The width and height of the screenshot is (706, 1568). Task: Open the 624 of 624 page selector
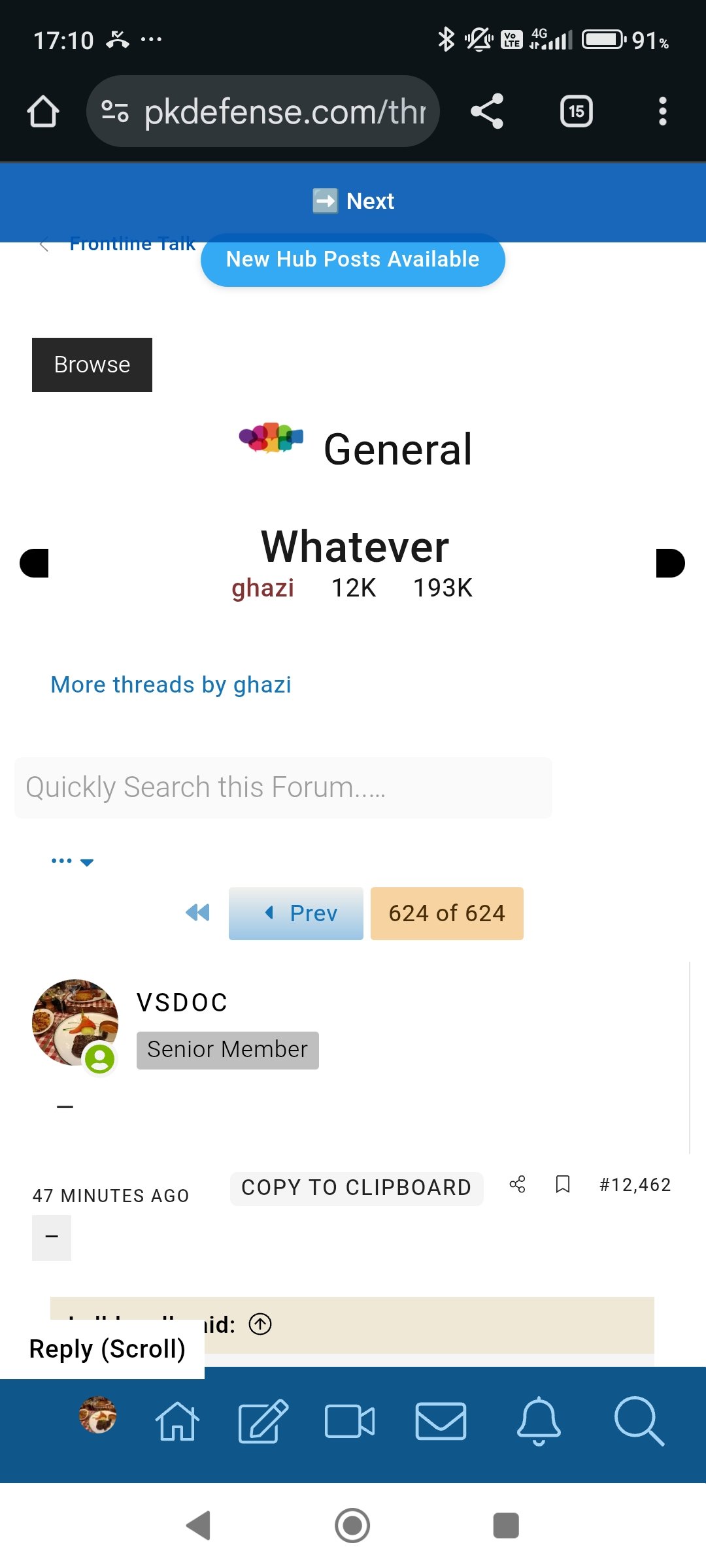446,913
